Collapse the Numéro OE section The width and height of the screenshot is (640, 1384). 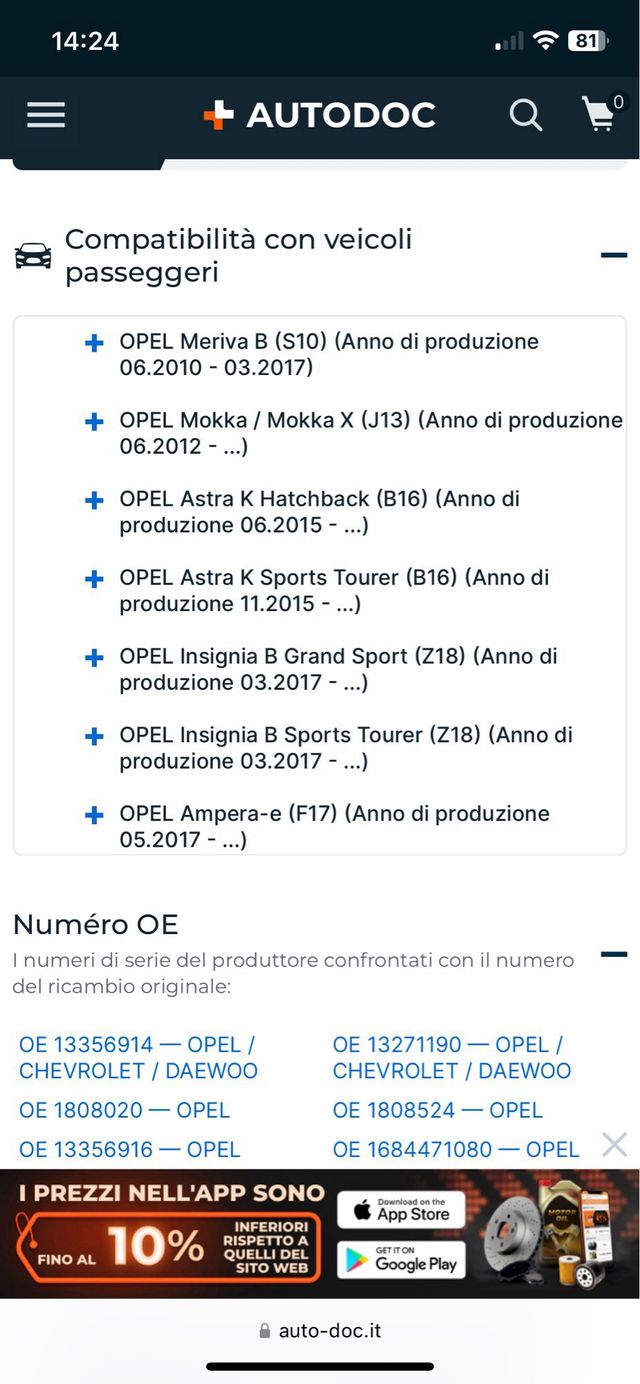(613, 954)
